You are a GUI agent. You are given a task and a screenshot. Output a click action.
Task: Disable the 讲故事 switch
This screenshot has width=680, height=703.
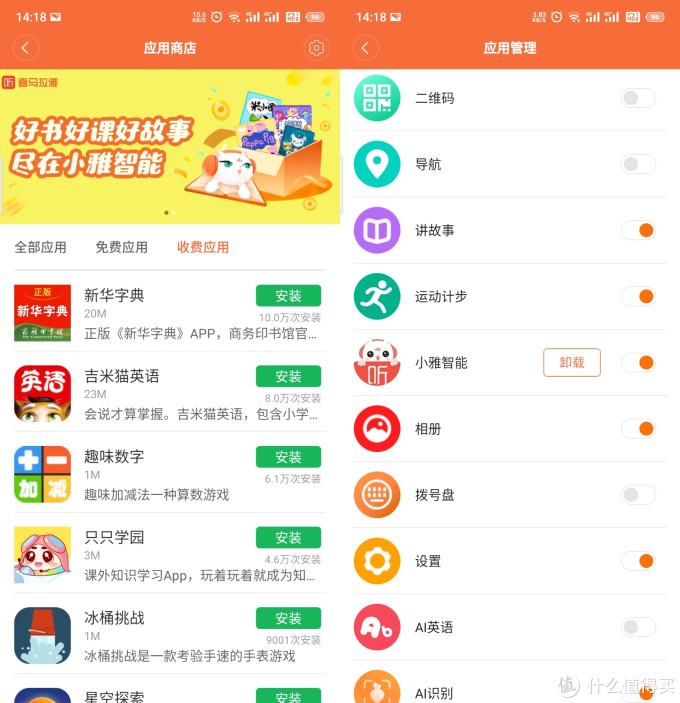tap(638, 230)
